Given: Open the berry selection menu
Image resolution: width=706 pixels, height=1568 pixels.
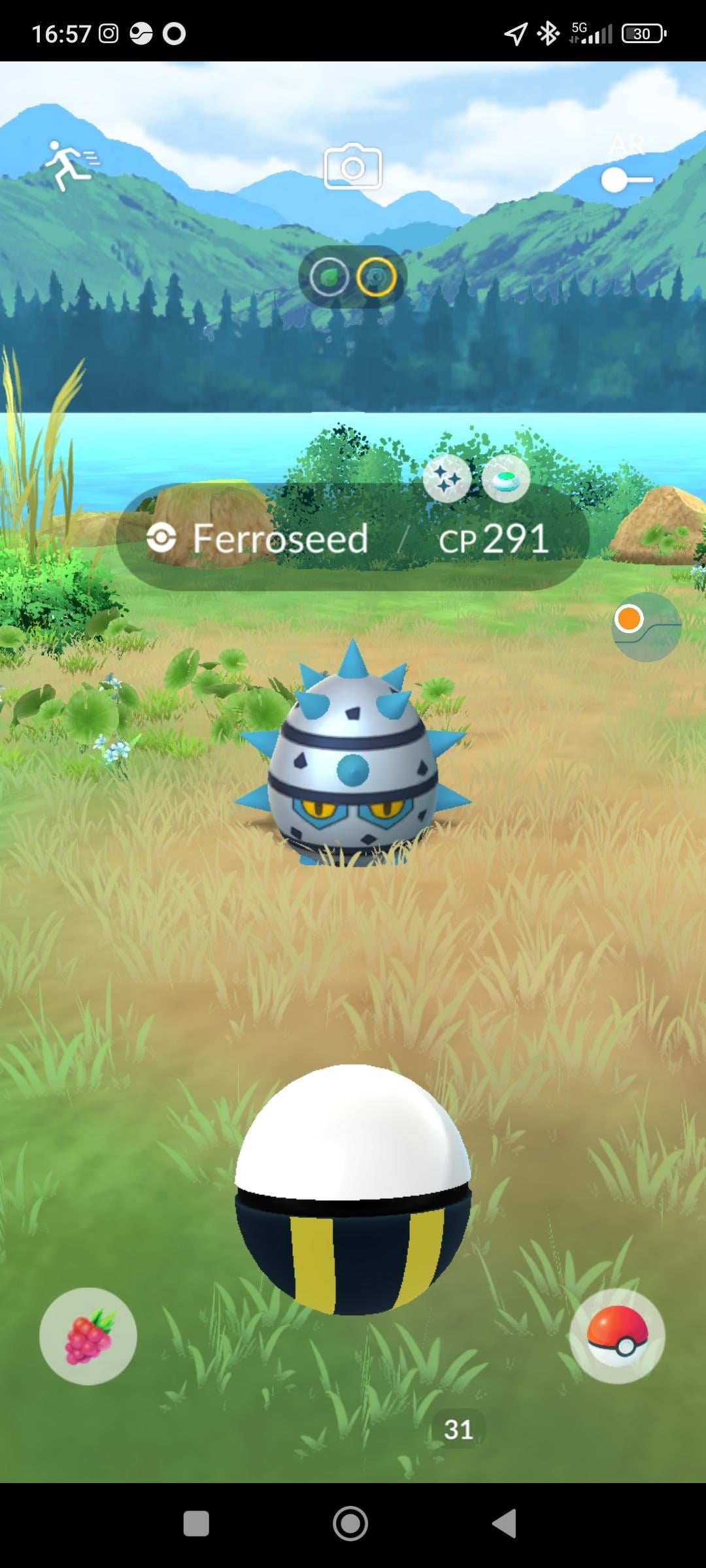Looking at the screenshot, I should pyautogui.click(x=88, y=1336).
